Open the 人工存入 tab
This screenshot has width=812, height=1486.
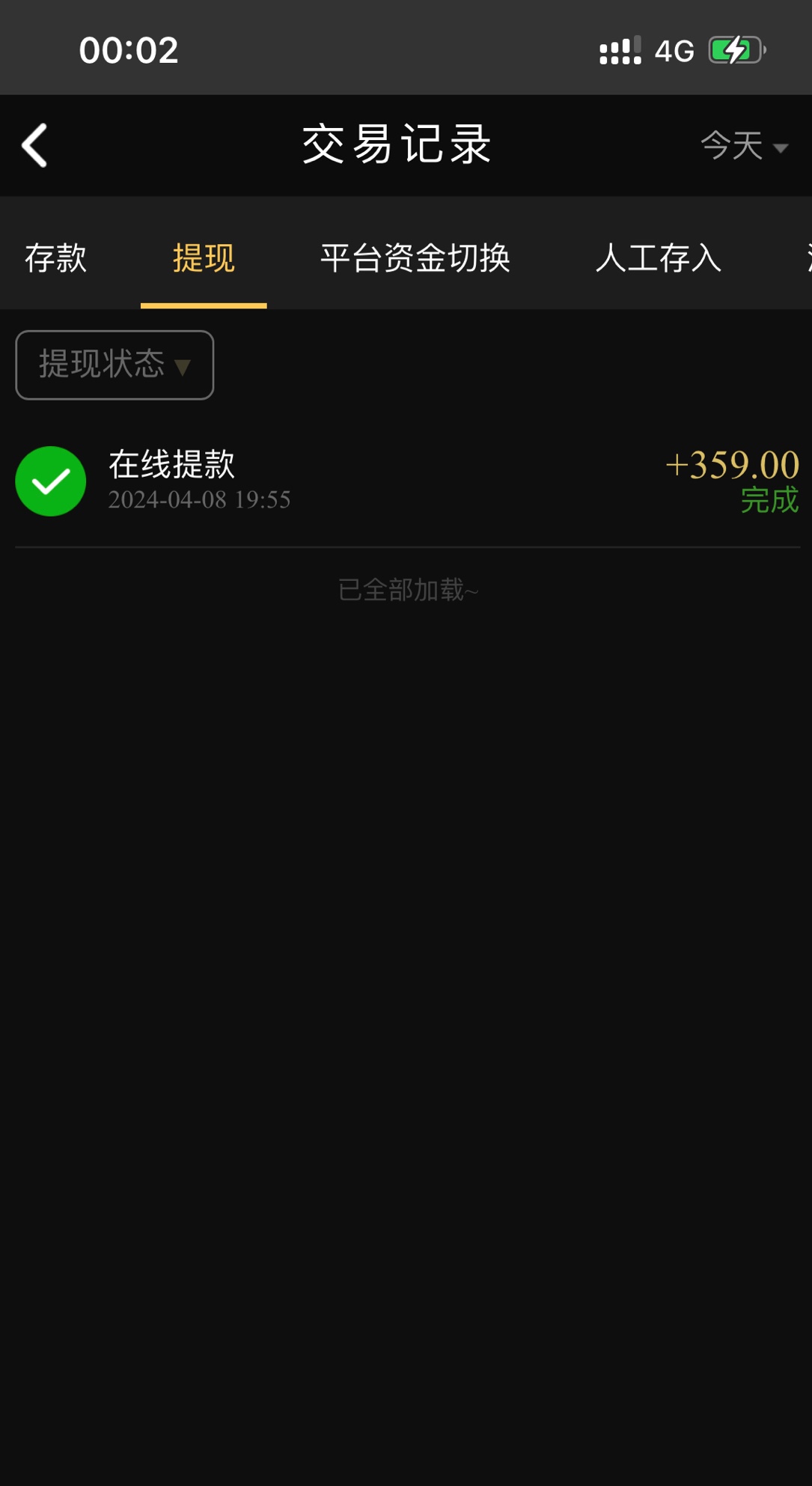[x=659, y=258]
